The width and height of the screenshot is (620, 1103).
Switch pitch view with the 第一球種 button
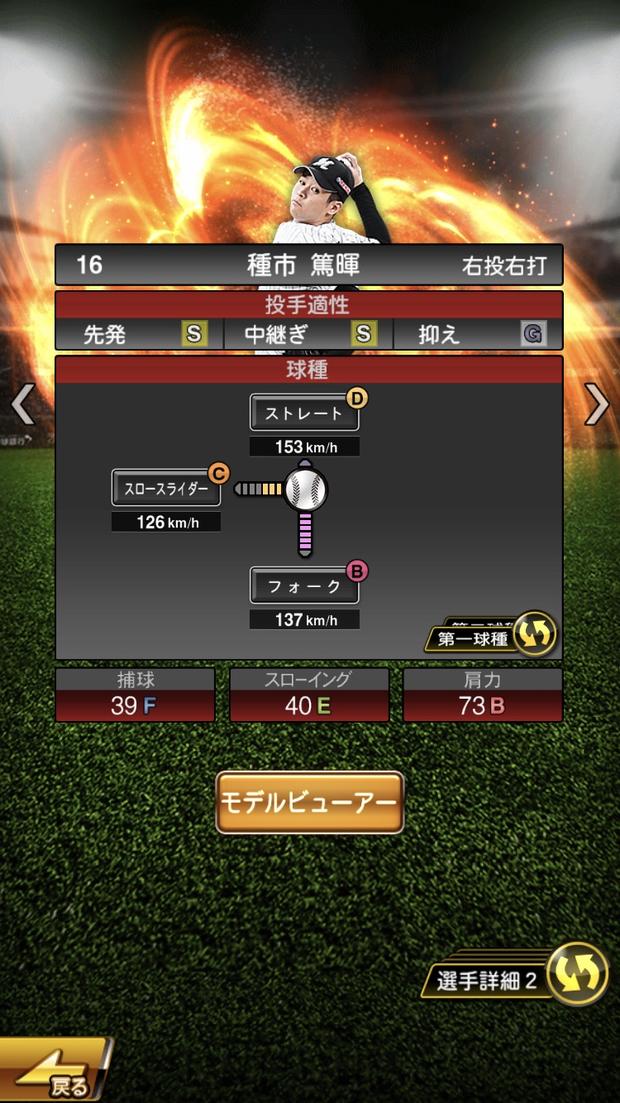coord(491,636)
